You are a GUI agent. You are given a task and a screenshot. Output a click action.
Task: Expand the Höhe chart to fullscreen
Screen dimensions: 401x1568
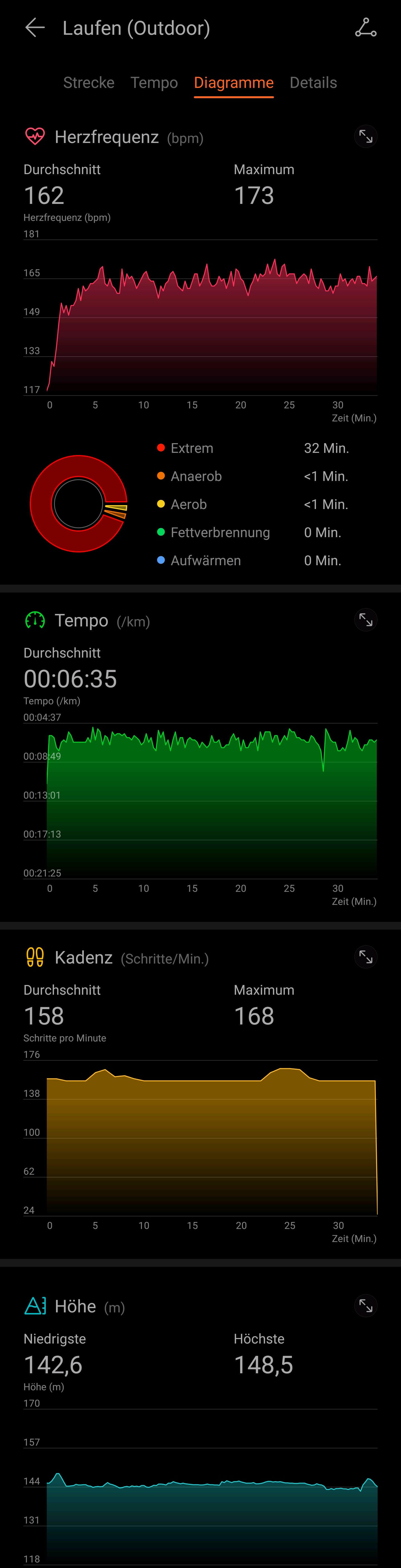click(366, 1306)
